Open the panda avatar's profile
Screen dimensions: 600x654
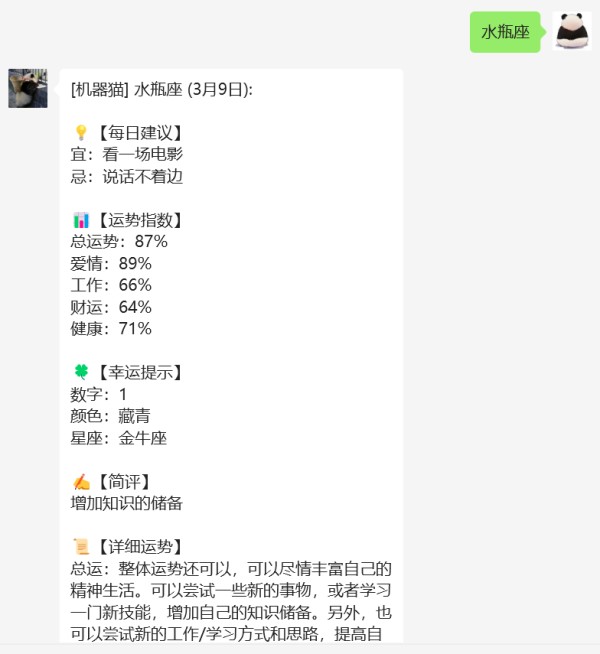(x=571, y=32)
